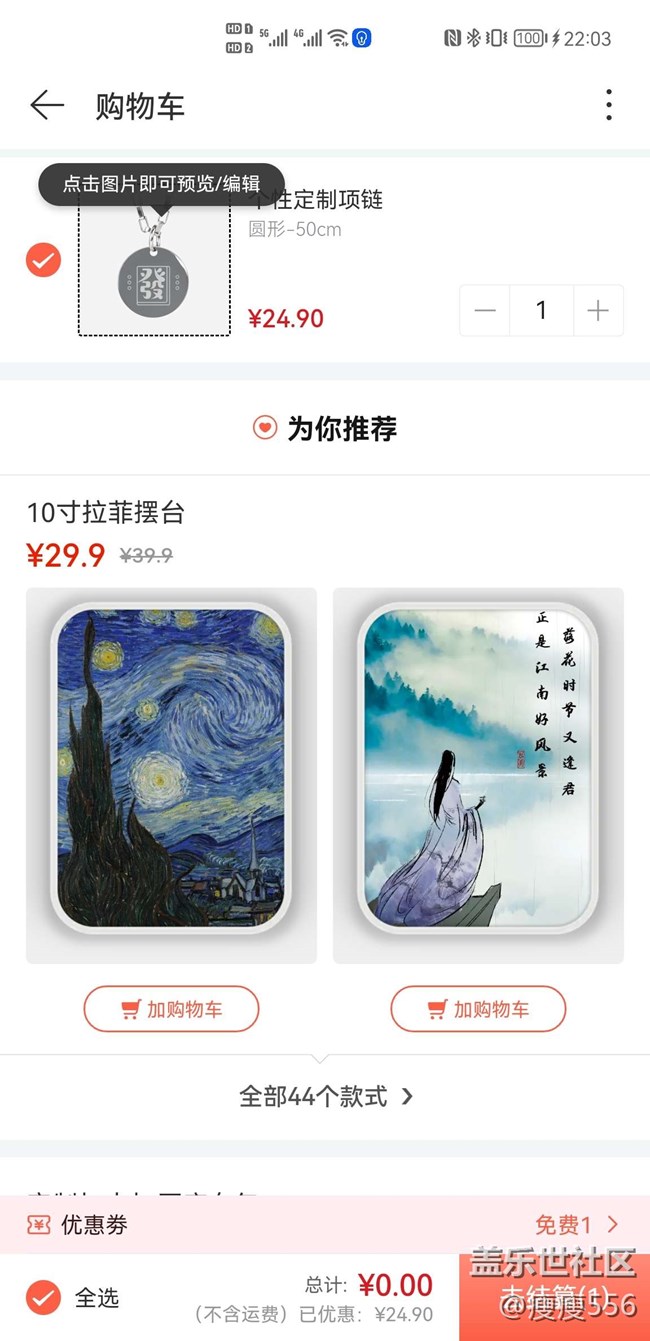Go back from the shopping cart
The width and height of the screenshot is (650, 1341).
(46, 105)
